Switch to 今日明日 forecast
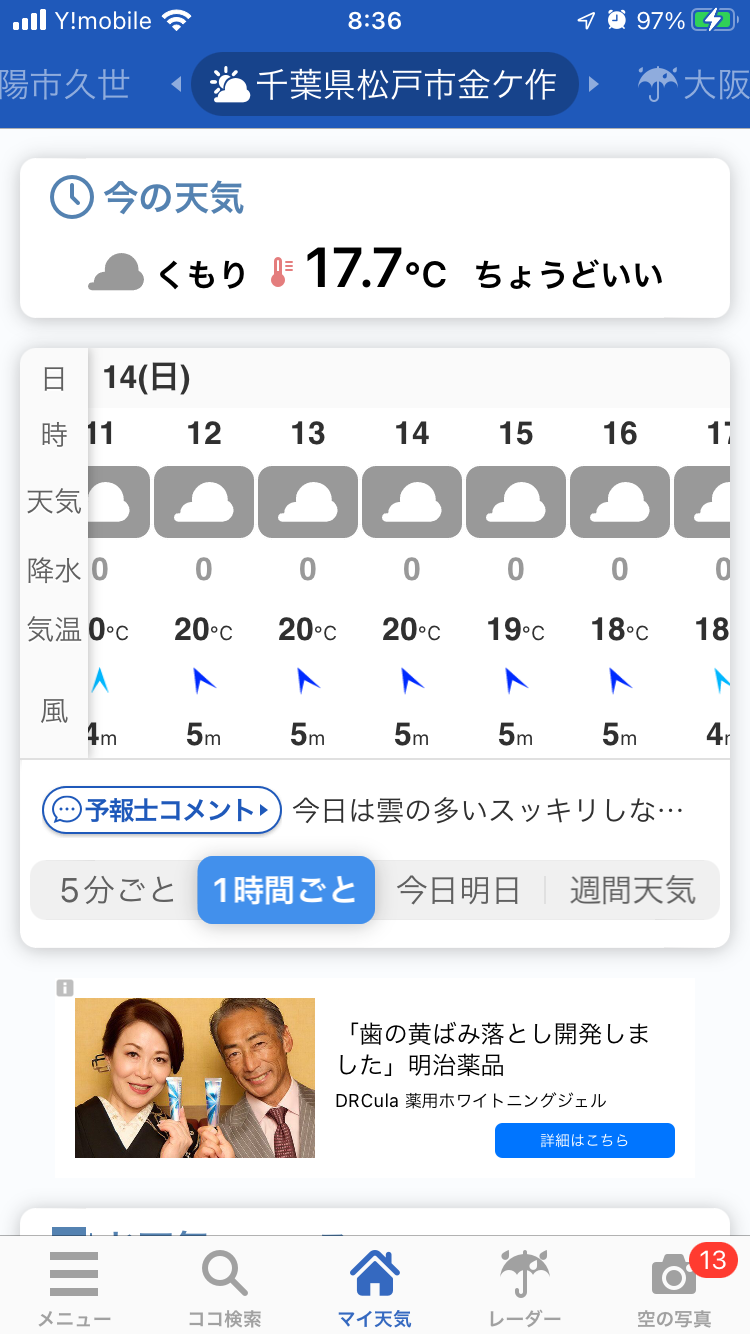This screenshot has width=750, height=1334. 458,889
